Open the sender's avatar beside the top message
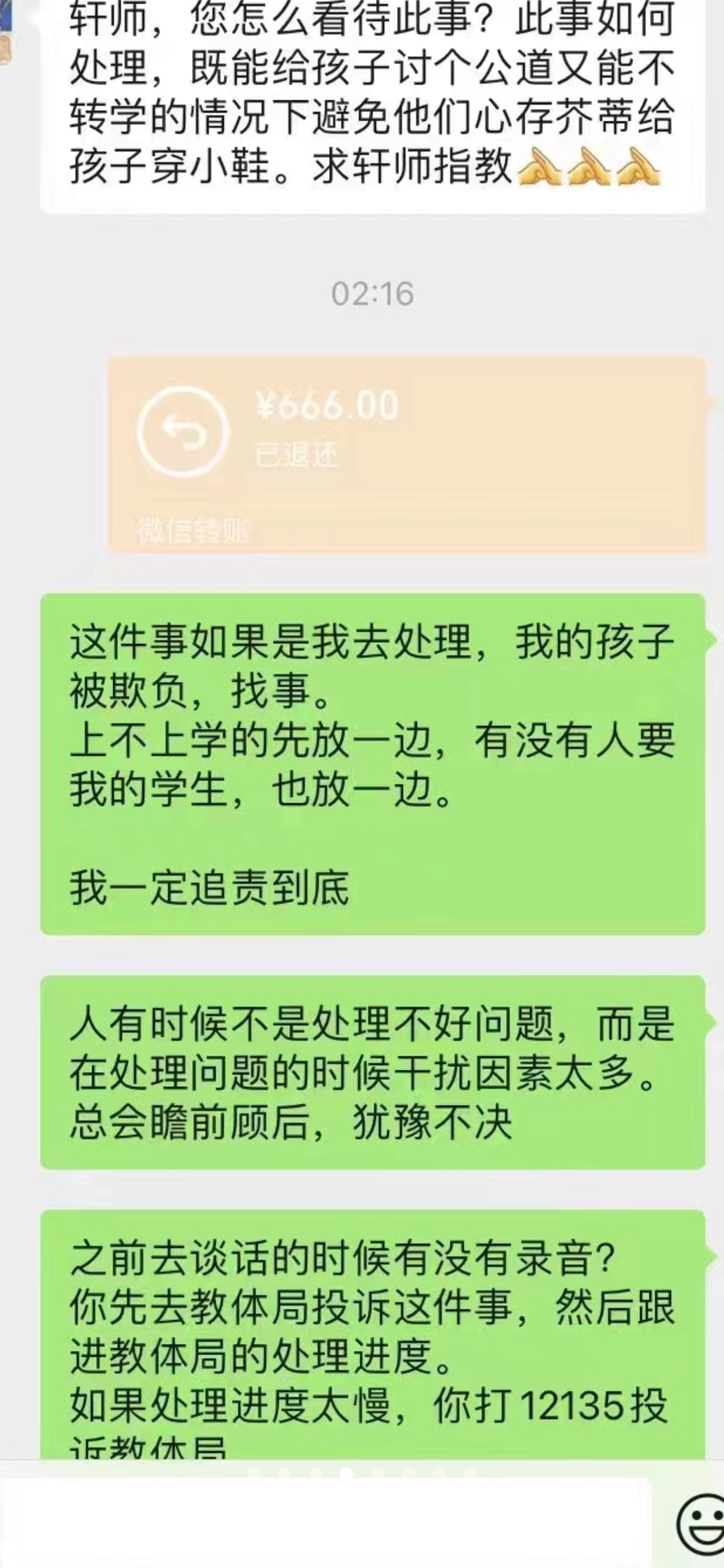The width and height of the screenshot is (724, 1568). 6,30
